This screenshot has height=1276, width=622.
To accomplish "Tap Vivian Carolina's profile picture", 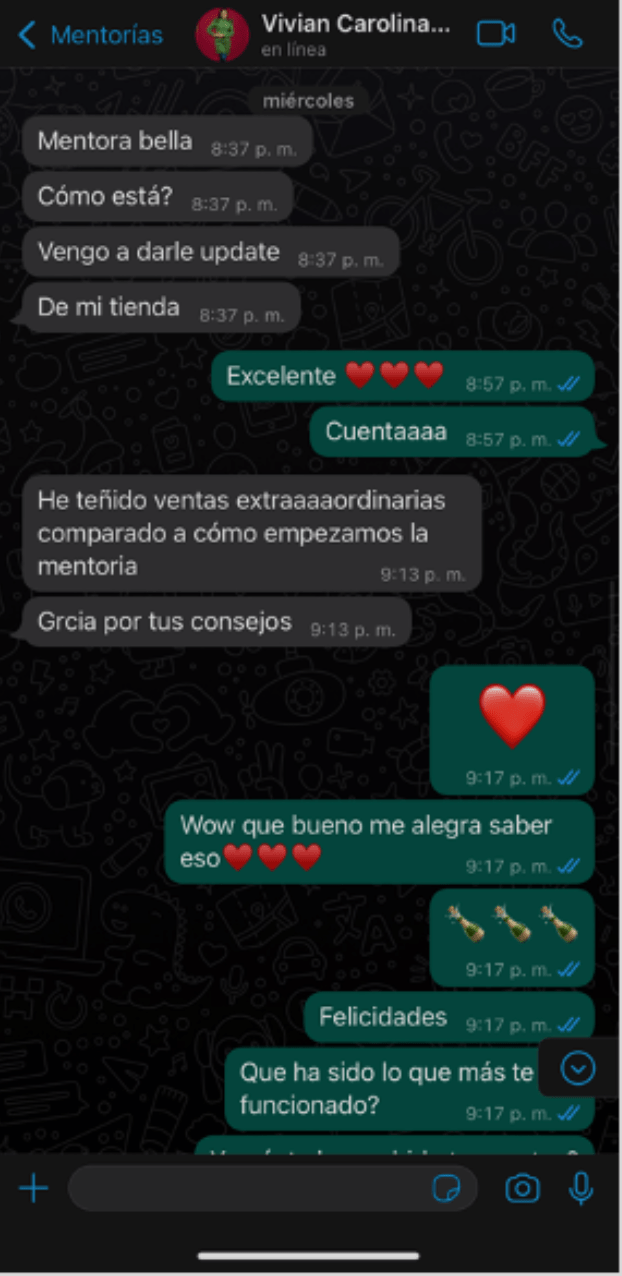I will [222, 34].
